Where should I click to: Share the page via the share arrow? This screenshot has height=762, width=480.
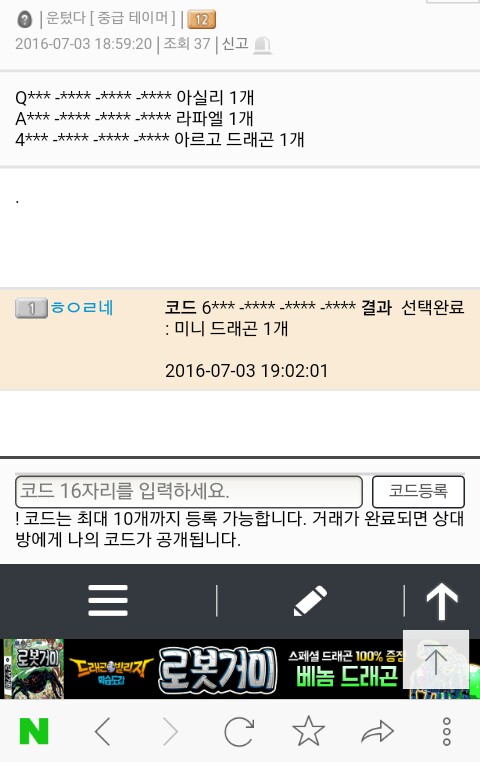point(377,731)
